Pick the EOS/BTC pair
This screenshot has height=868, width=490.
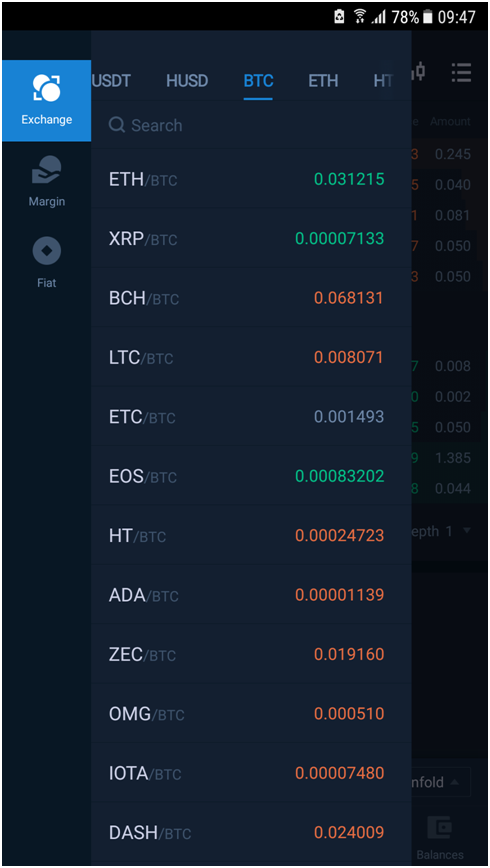coord(251,476)
